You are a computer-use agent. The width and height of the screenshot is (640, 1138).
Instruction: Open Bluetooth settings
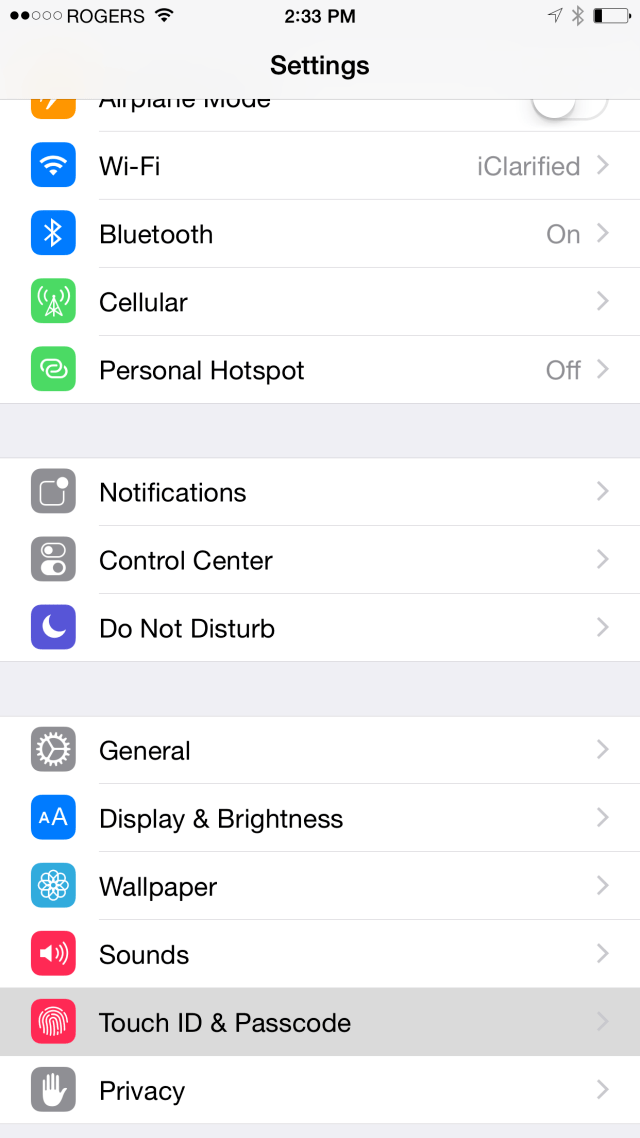(320, 234)
